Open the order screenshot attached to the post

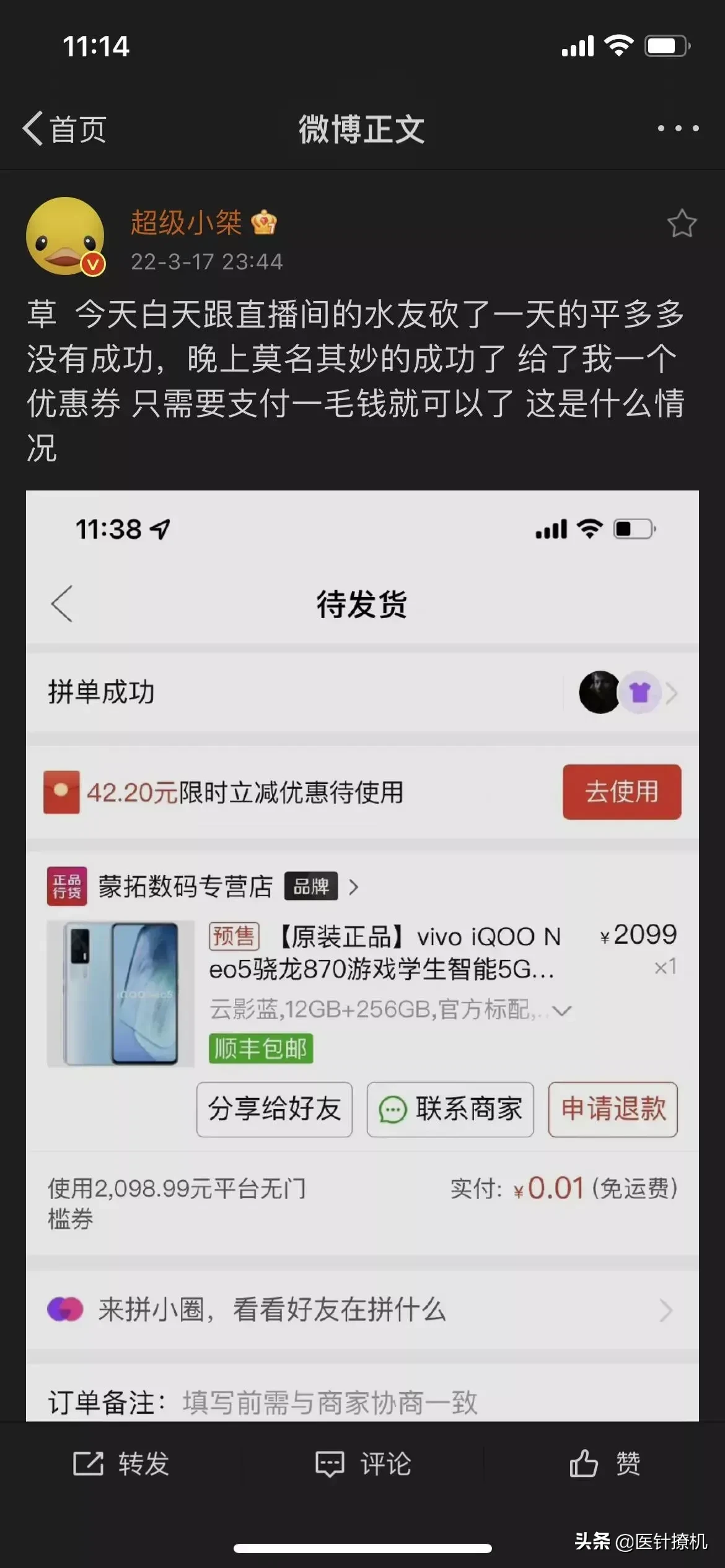(362, 954)
